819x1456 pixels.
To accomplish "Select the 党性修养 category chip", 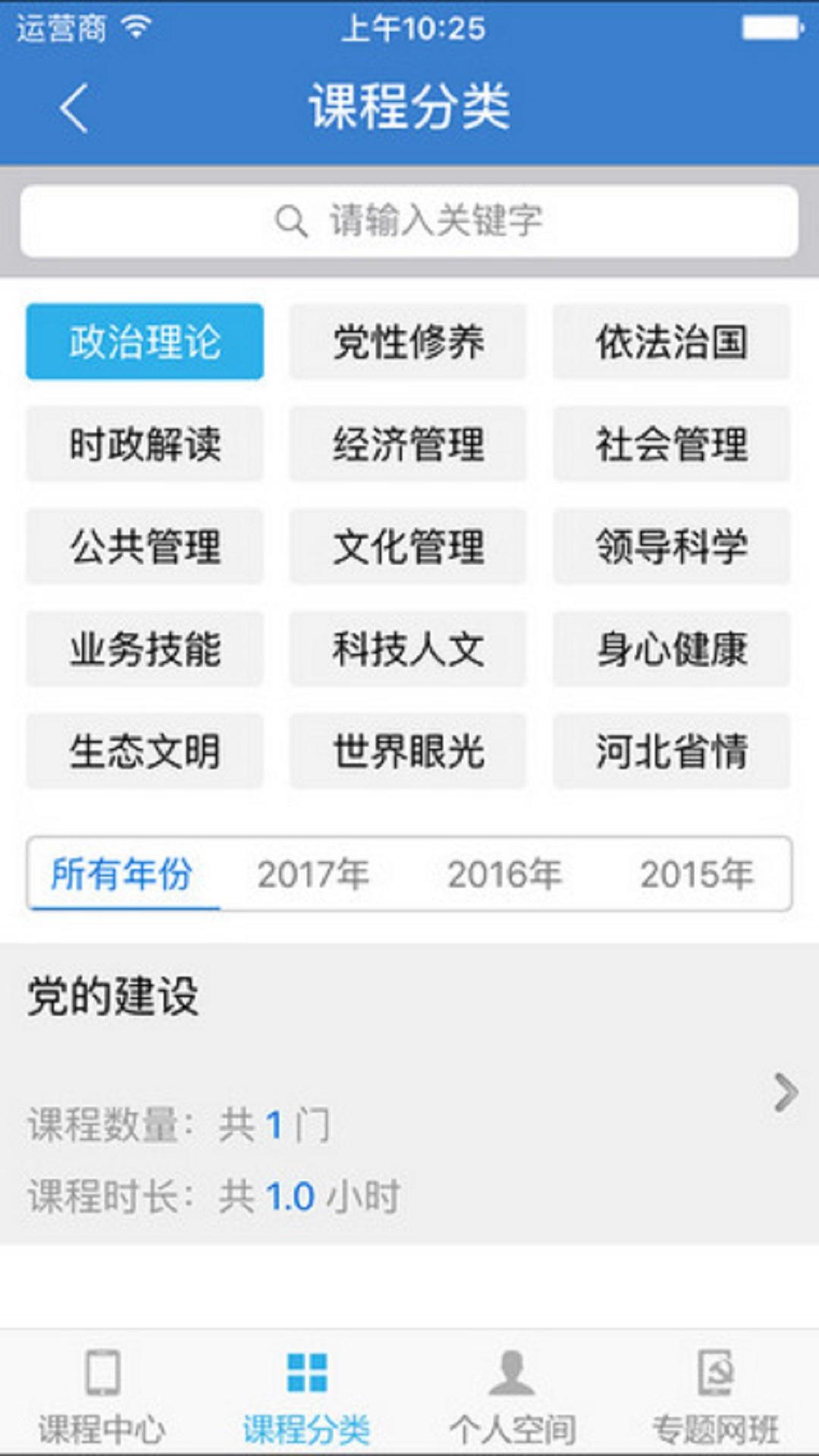I will pyautogui.click(x=408, y=342).
